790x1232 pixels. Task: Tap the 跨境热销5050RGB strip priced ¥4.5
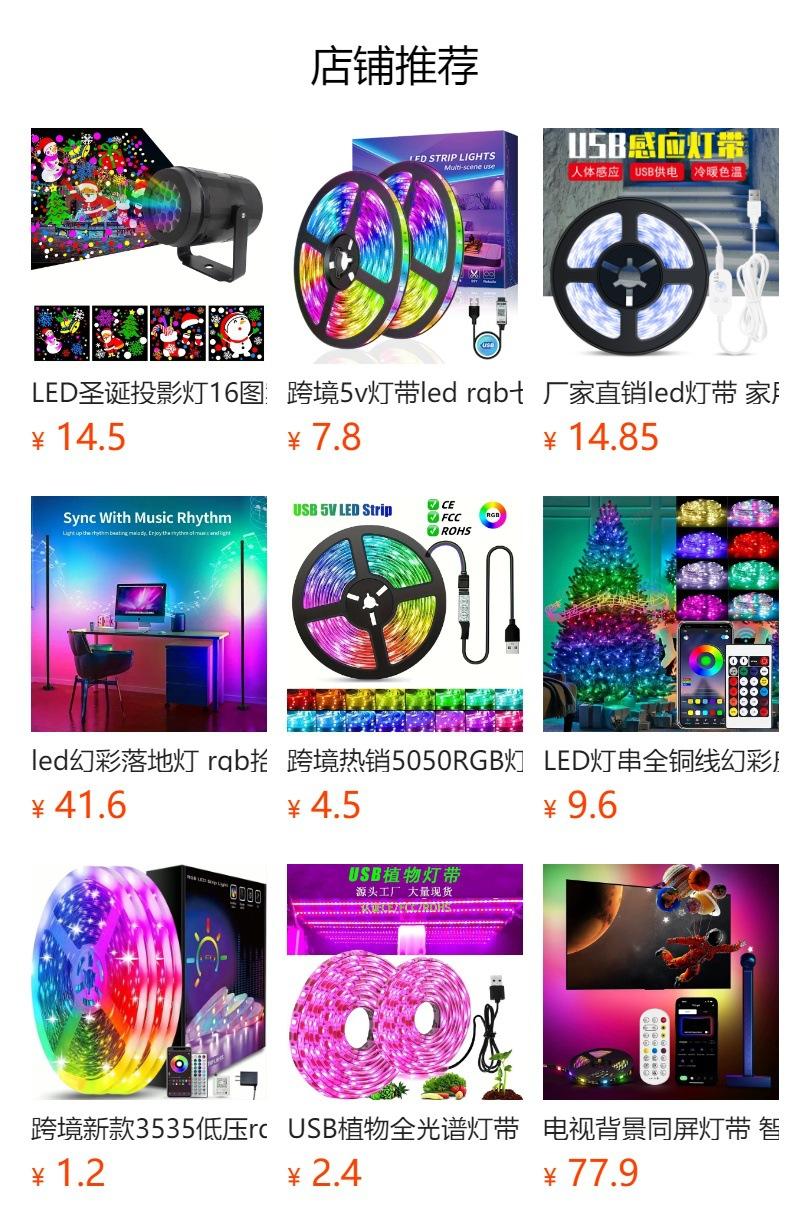(405, 613)
